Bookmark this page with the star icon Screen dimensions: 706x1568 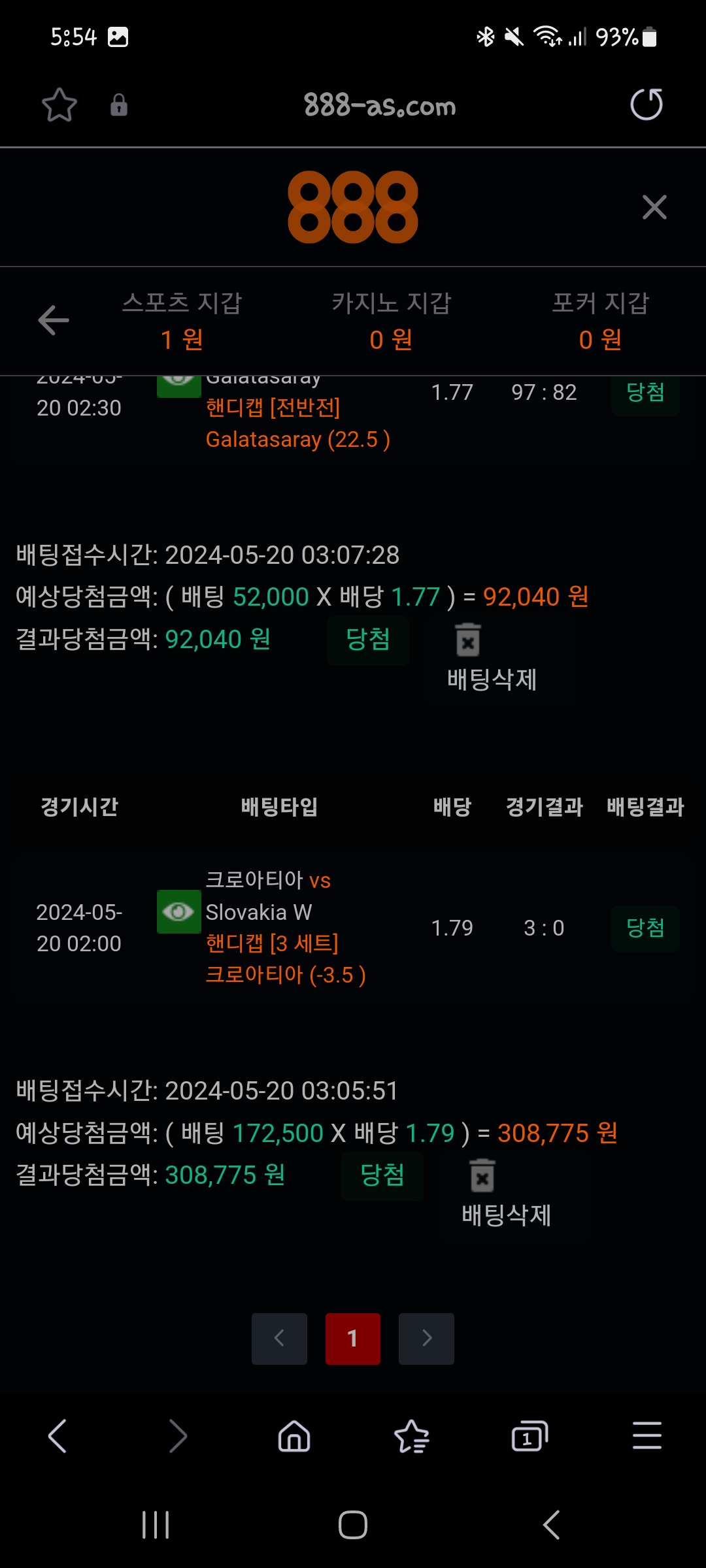click(59, 105)
